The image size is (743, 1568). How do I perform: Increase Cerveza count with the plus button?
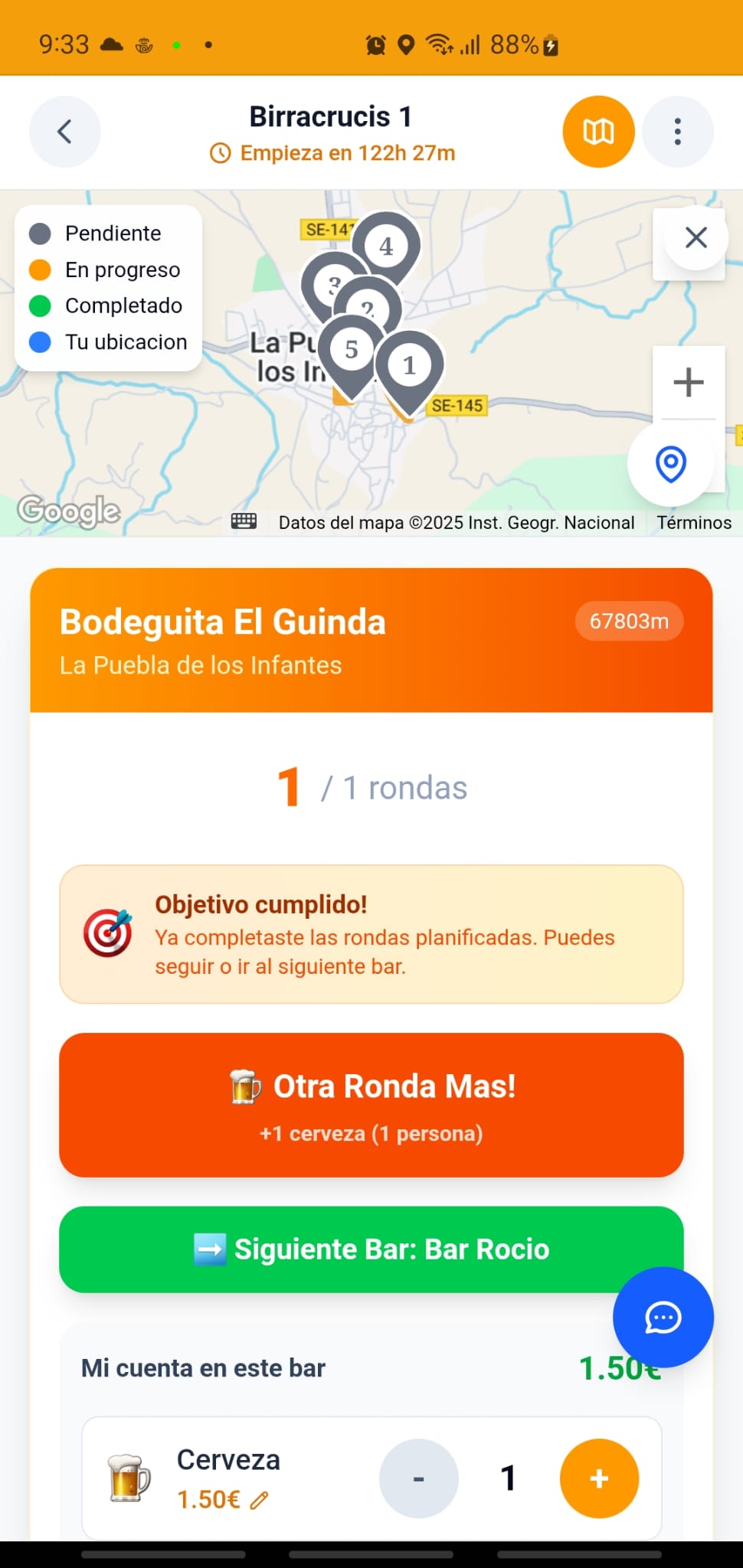click(600, 1478)
